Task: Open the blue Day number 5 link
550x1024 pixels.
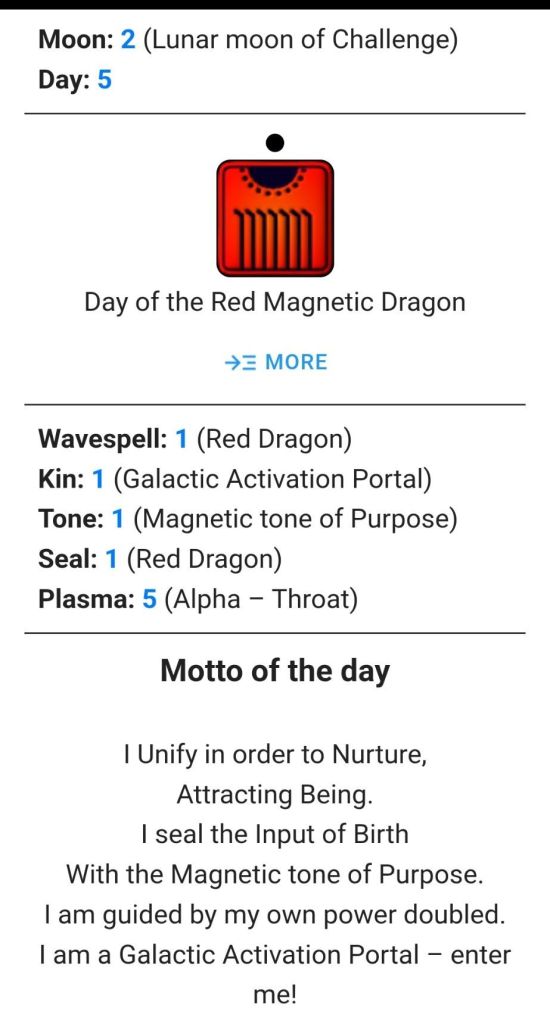Action: [x=105, y=80]
